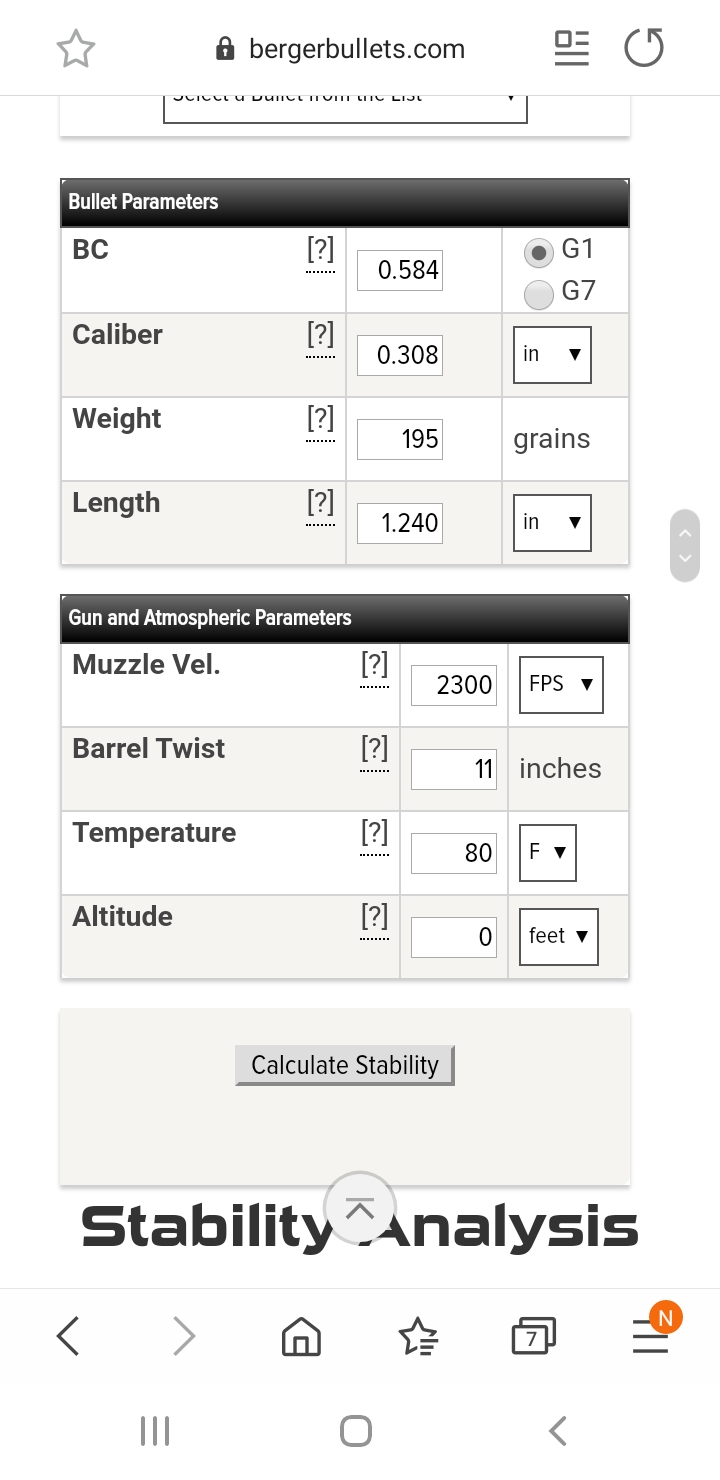This screenshot has width=720, height=1480.
Task: Change the Caliber unit dropdown
Action: [x=552, y=355]
